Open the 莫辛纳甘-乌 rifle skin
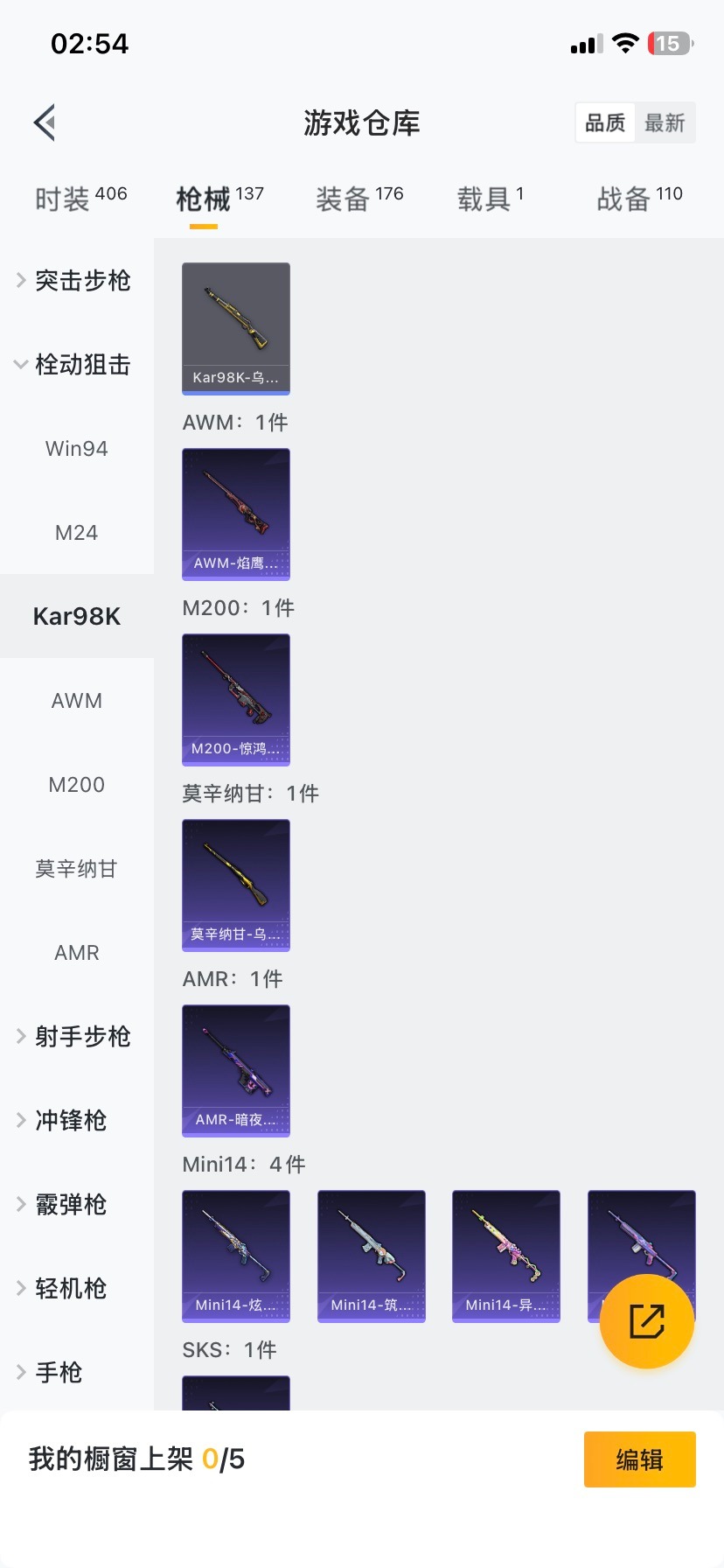 (x=235, y=885)
